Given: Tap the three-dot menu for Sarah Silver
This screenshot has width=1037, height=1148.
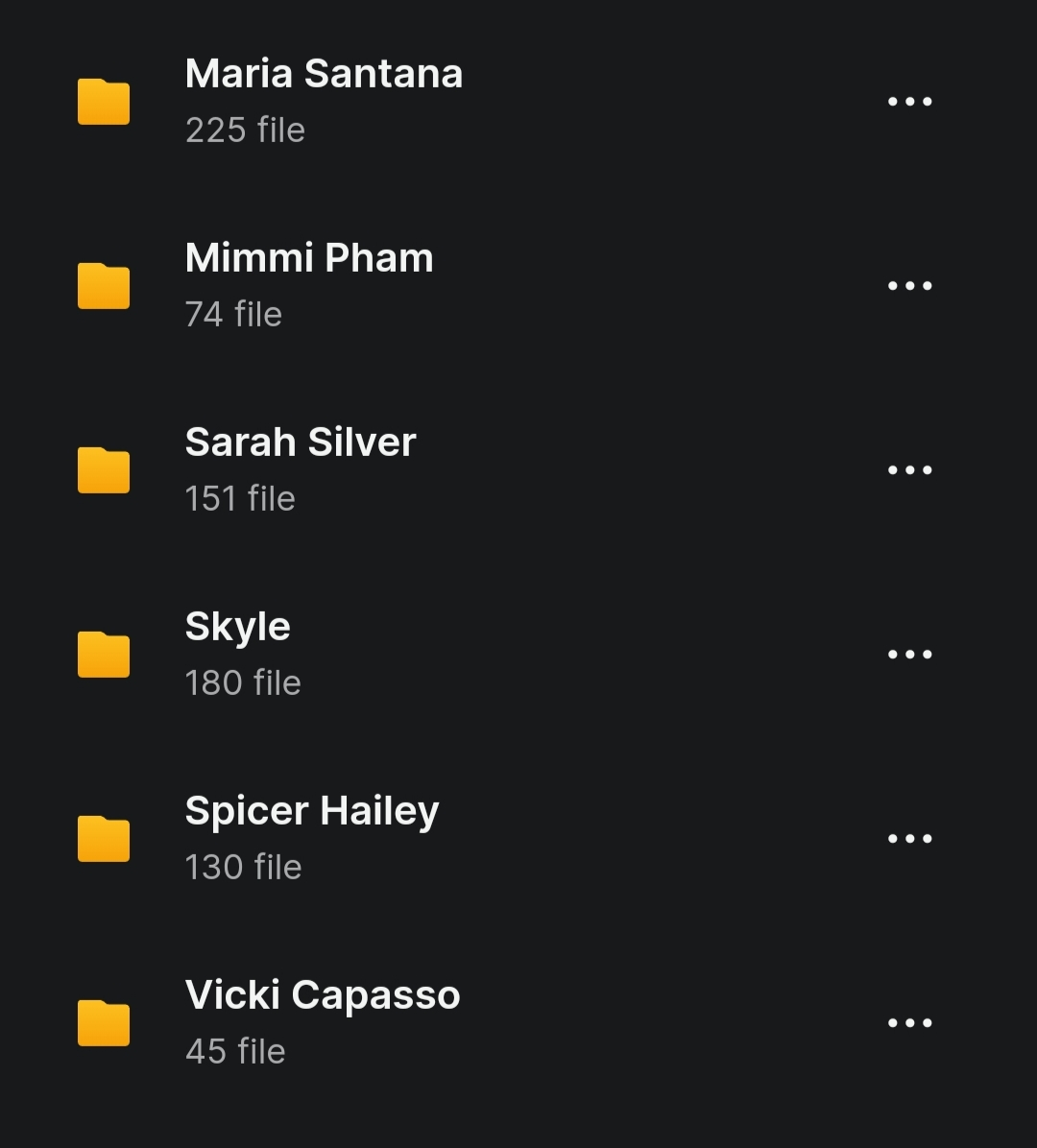Looking at the screenshot, I should 909,470.
